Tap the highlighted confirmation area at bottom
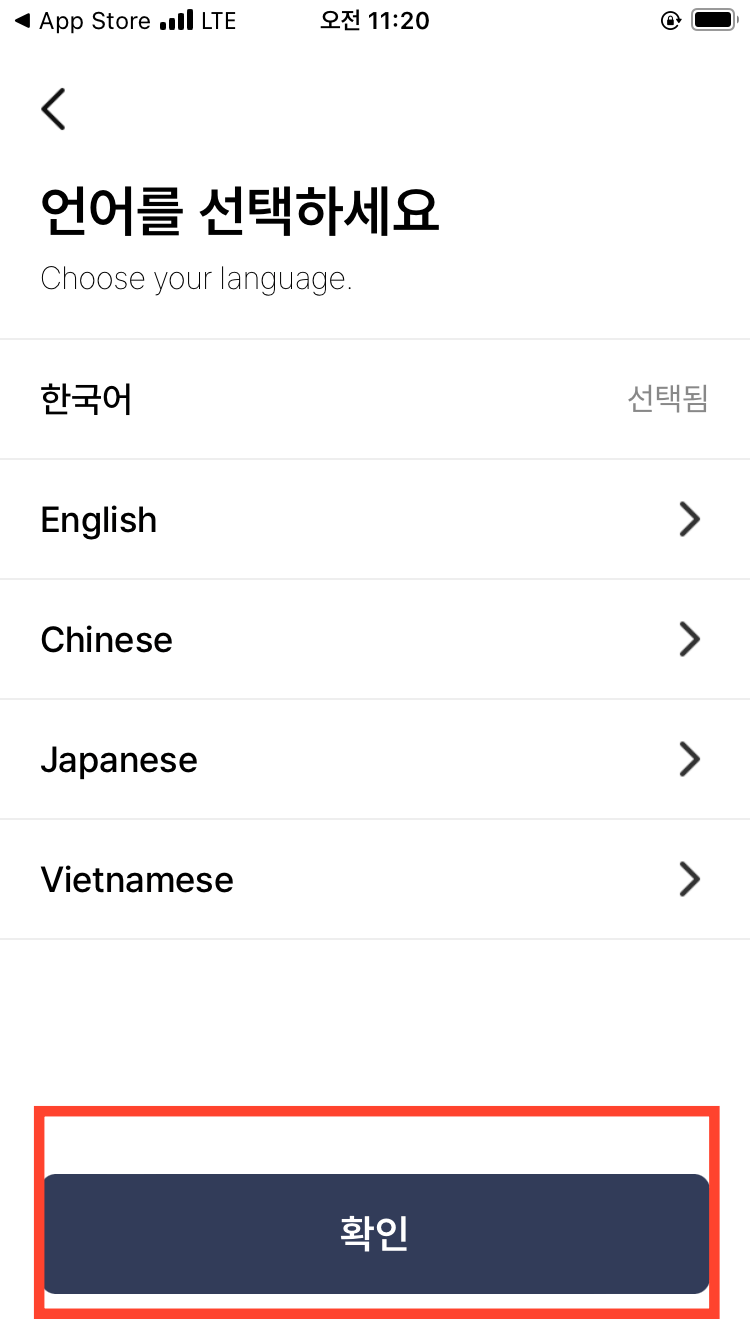750x1334 pixels. (375, 1234)
